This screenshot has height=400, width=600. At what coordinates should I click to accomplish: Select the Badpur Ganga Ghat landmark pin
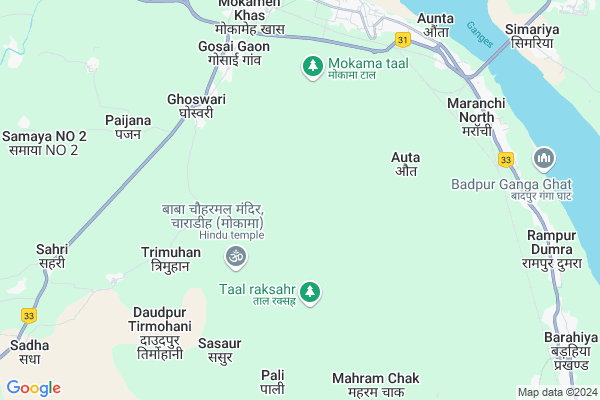[544, 158]
